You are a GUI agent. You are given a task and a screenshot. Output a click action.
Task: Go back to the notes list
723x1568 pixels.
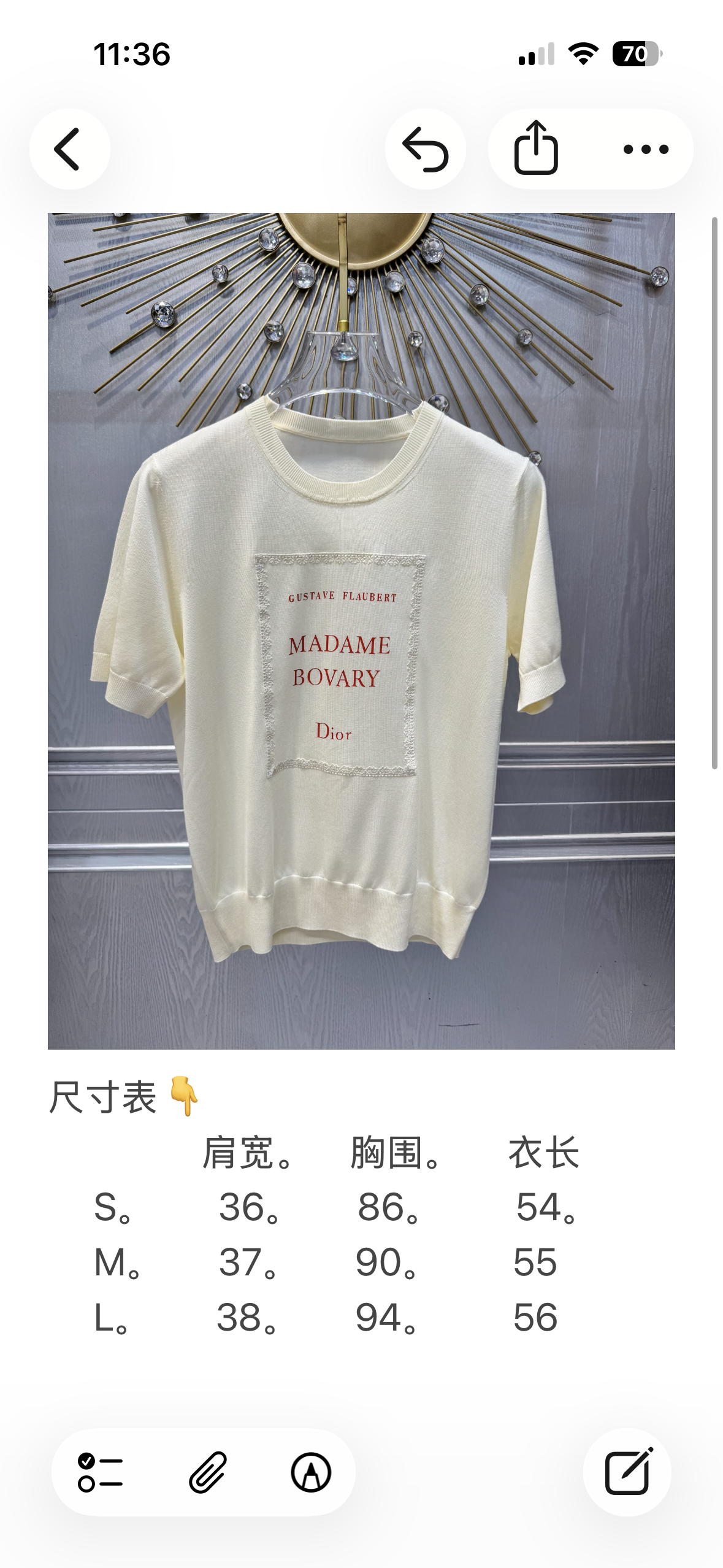(x=69, y=149)
